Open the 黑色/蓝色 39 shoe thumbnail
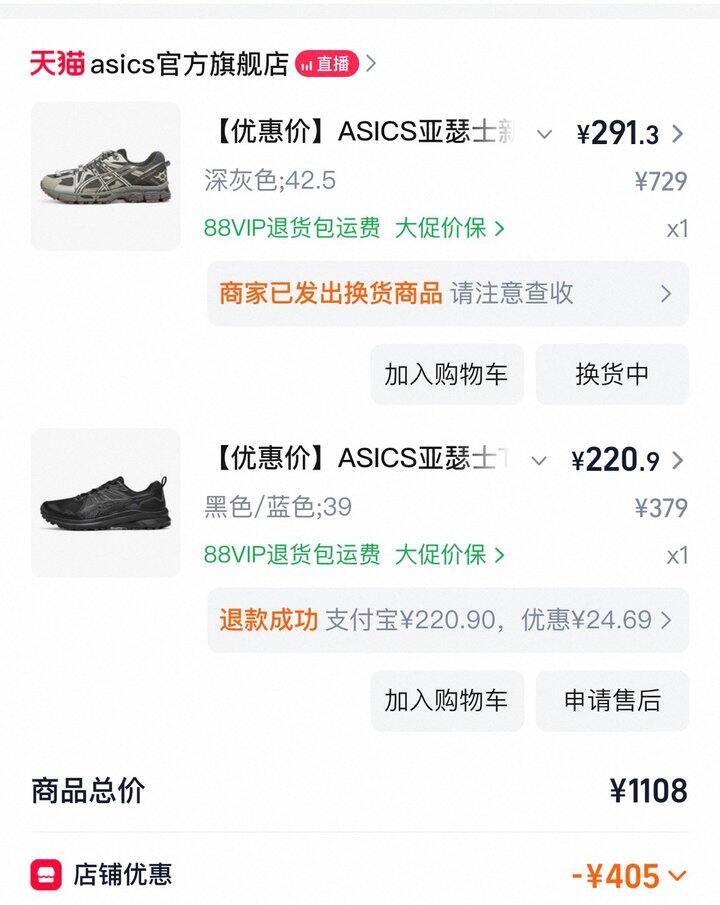 tap(106, 503)
